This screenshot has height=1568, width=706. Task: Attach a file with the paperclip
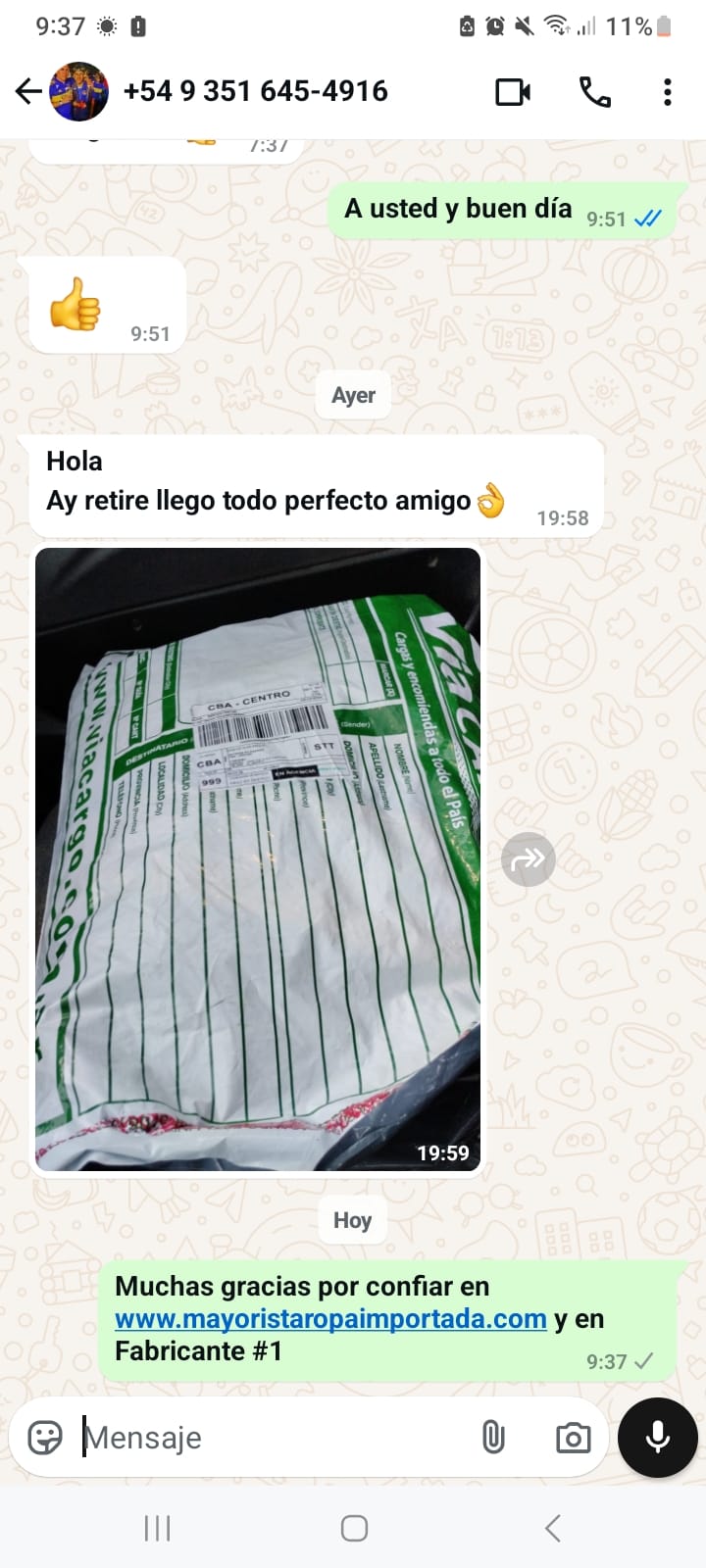[x=493, y=1438]
